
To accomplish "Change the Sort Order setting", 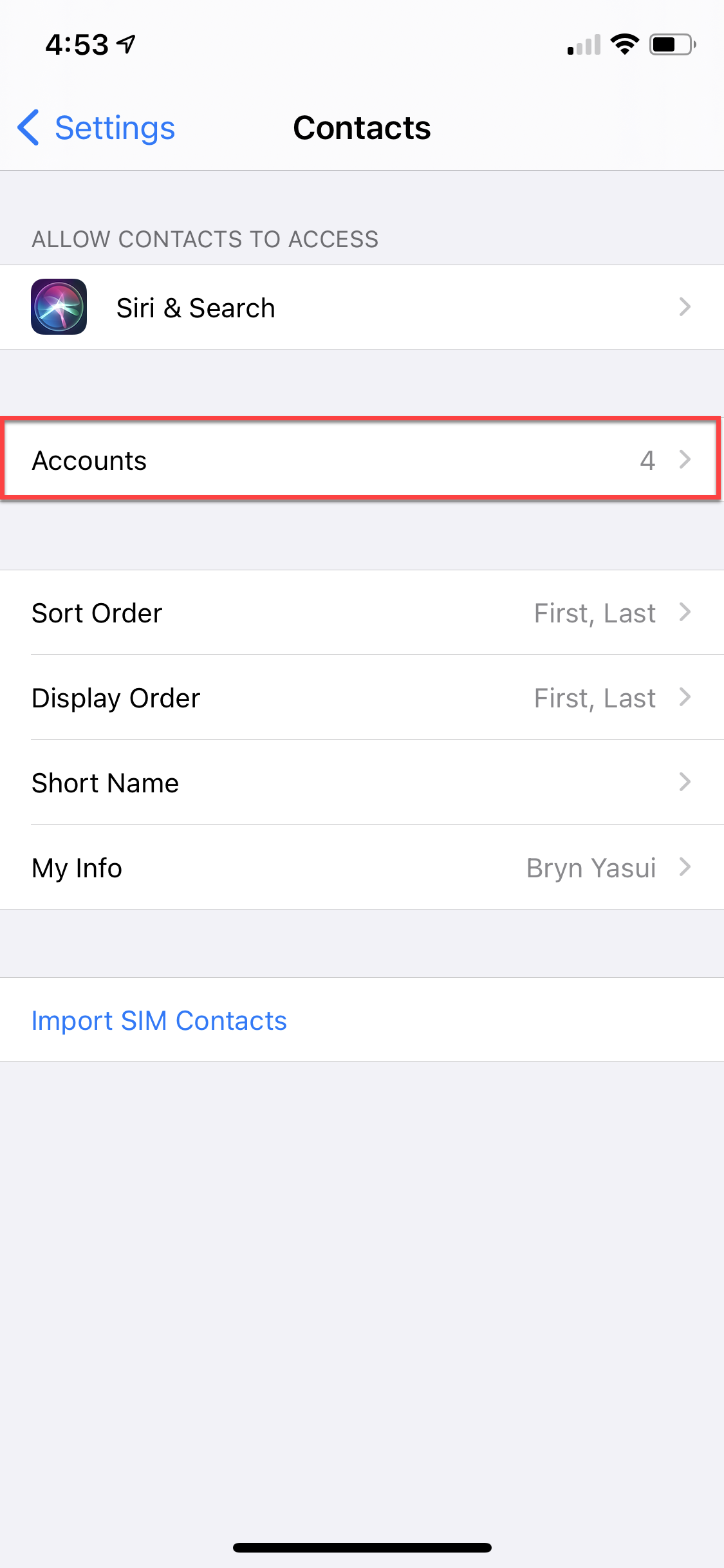I will pyautogui.click(x=360, y=613).
